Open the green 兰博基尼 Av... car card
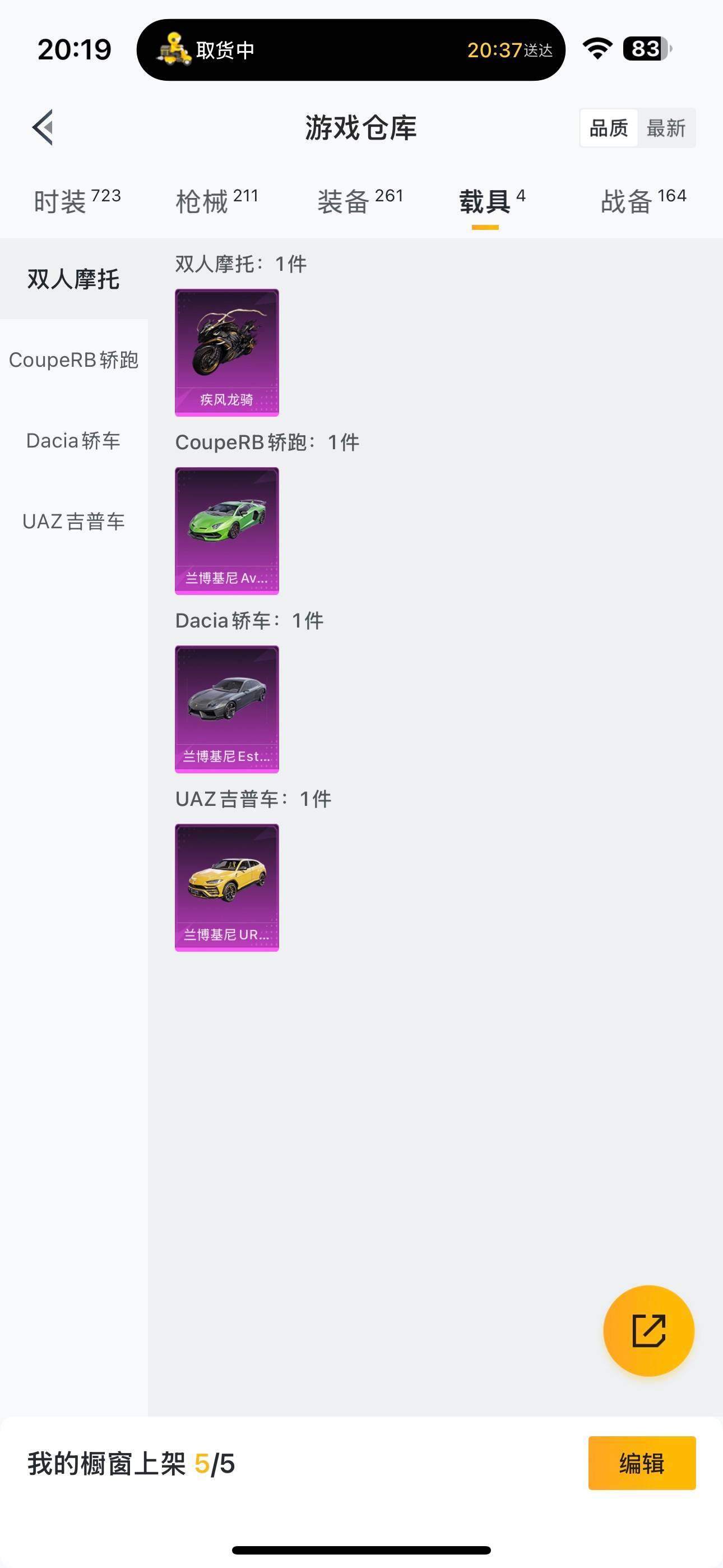This screenshot has width=723, height=1568. pyautogui.click(x=226, y=531)
